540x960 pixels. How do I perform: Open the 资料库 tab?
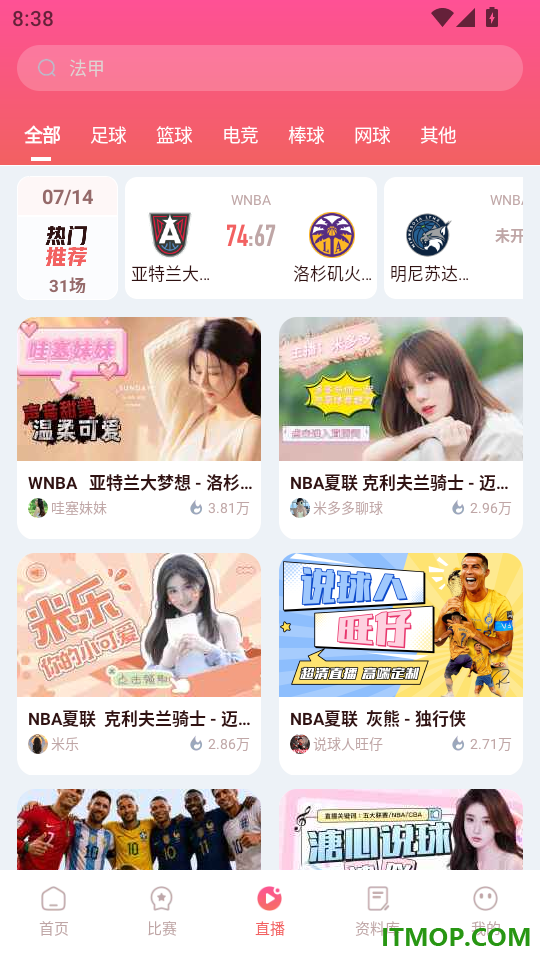(378, 912)
